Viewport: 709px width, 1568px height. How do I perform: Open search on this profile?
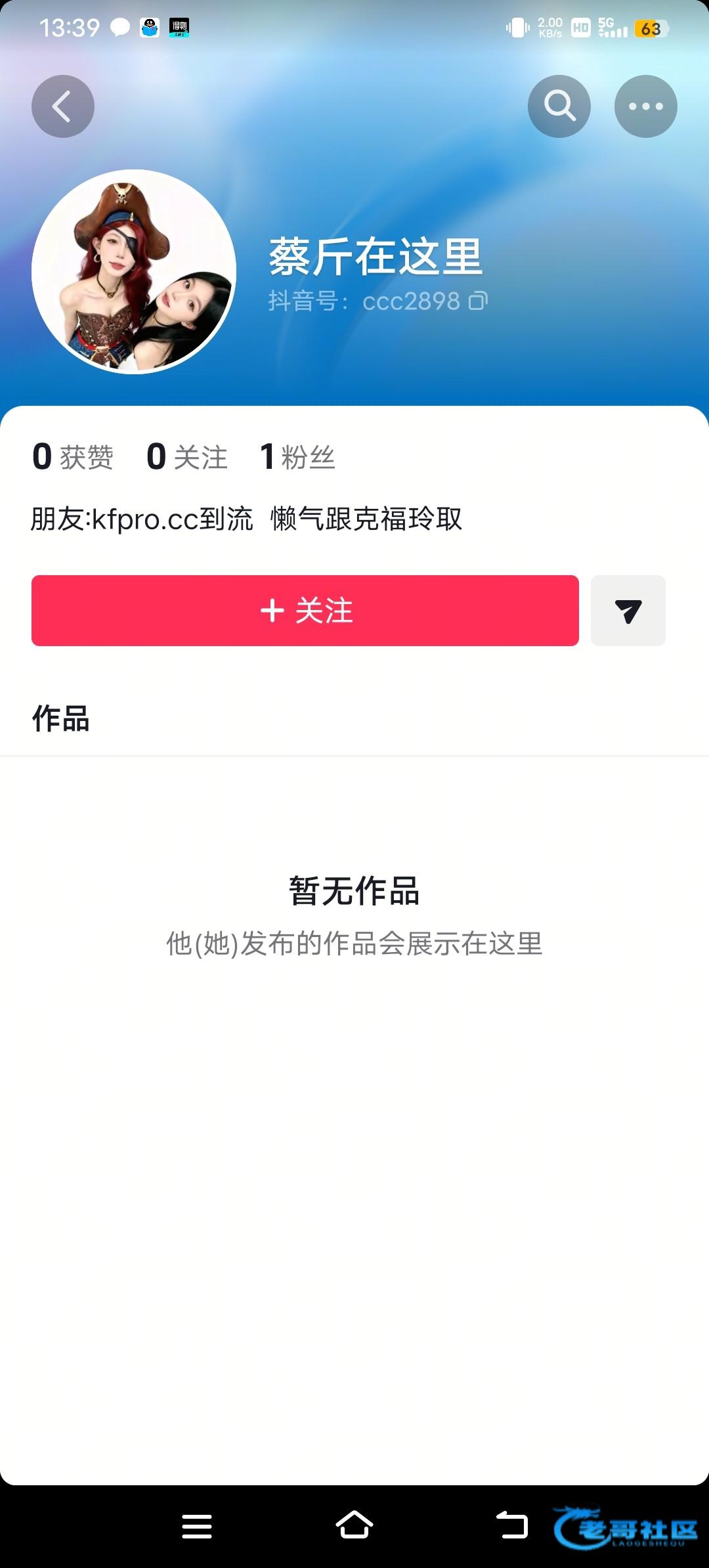point(559,106)
